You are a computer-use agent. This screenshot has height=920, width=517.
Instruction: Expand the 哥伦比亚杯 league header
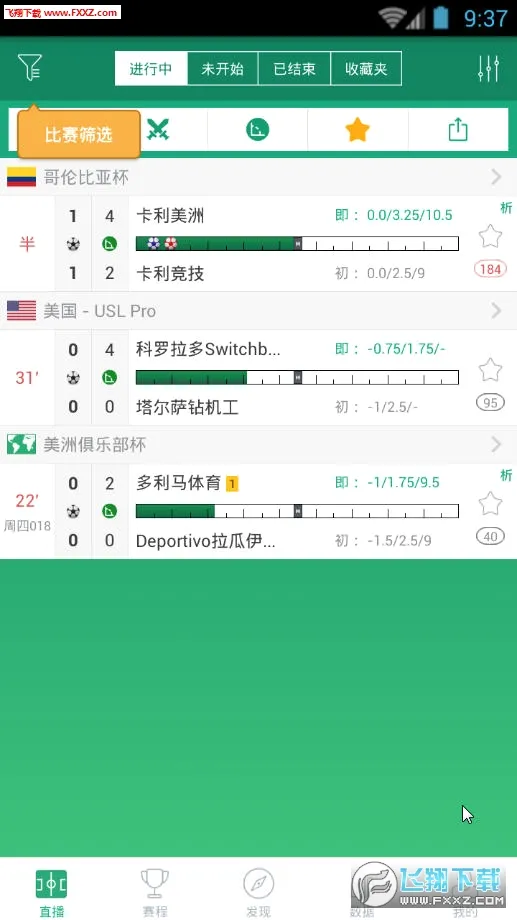[258, 177]
